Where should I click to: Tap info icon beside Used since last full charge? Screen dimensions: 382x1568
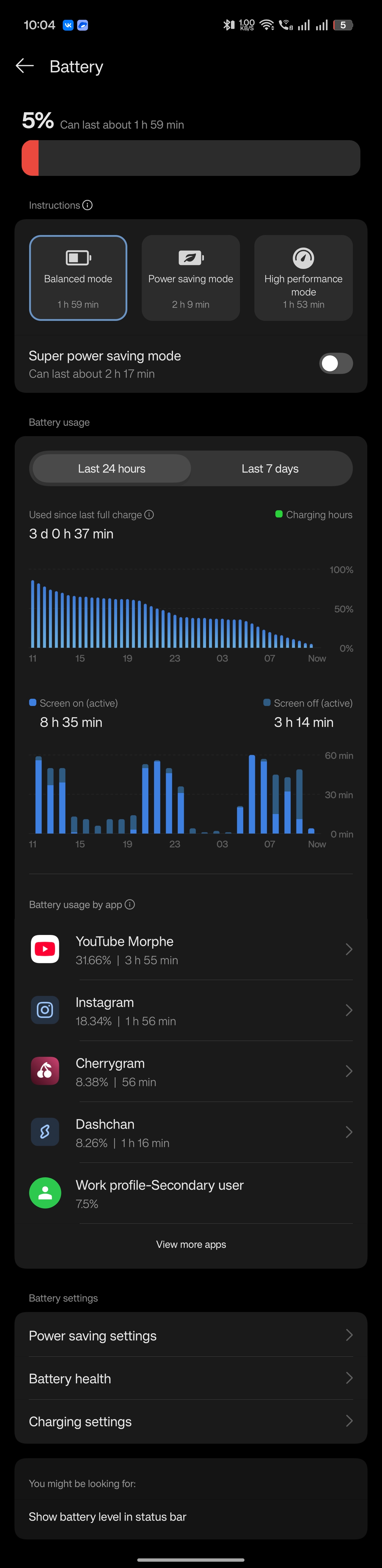click(149, 514)
